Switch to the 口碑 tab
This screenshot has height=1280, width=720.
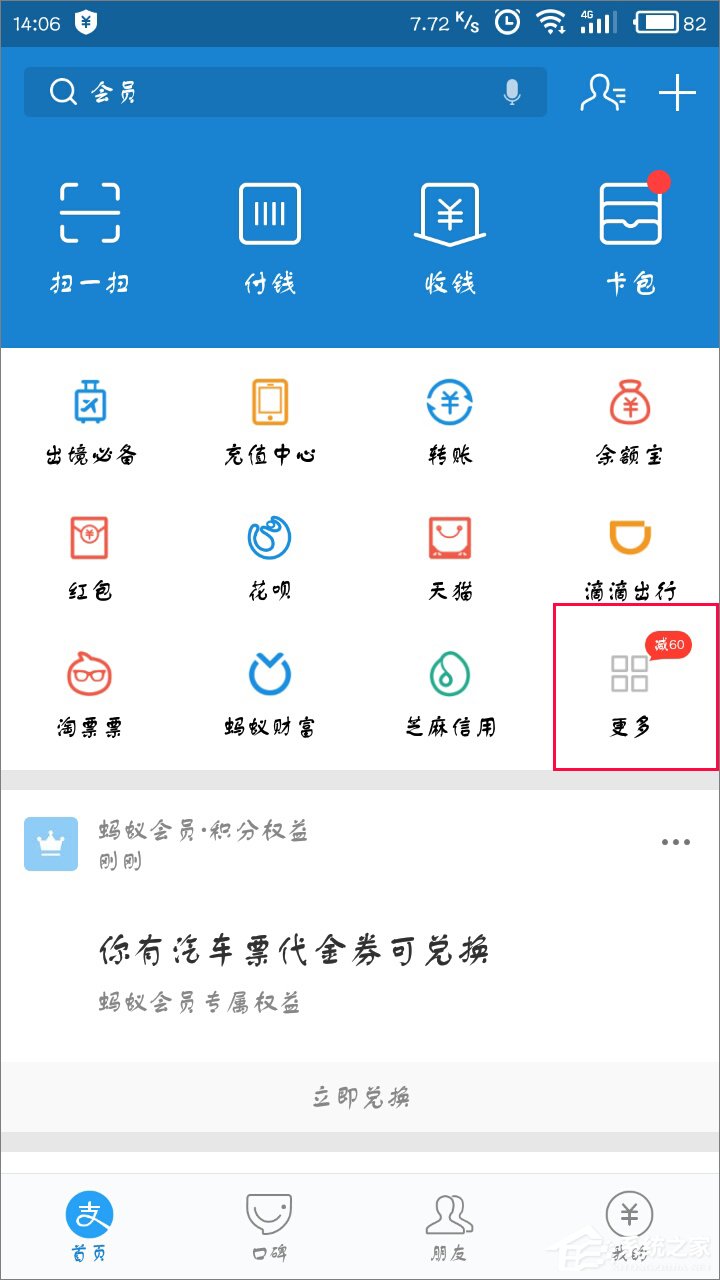(x=270, y=1226)
